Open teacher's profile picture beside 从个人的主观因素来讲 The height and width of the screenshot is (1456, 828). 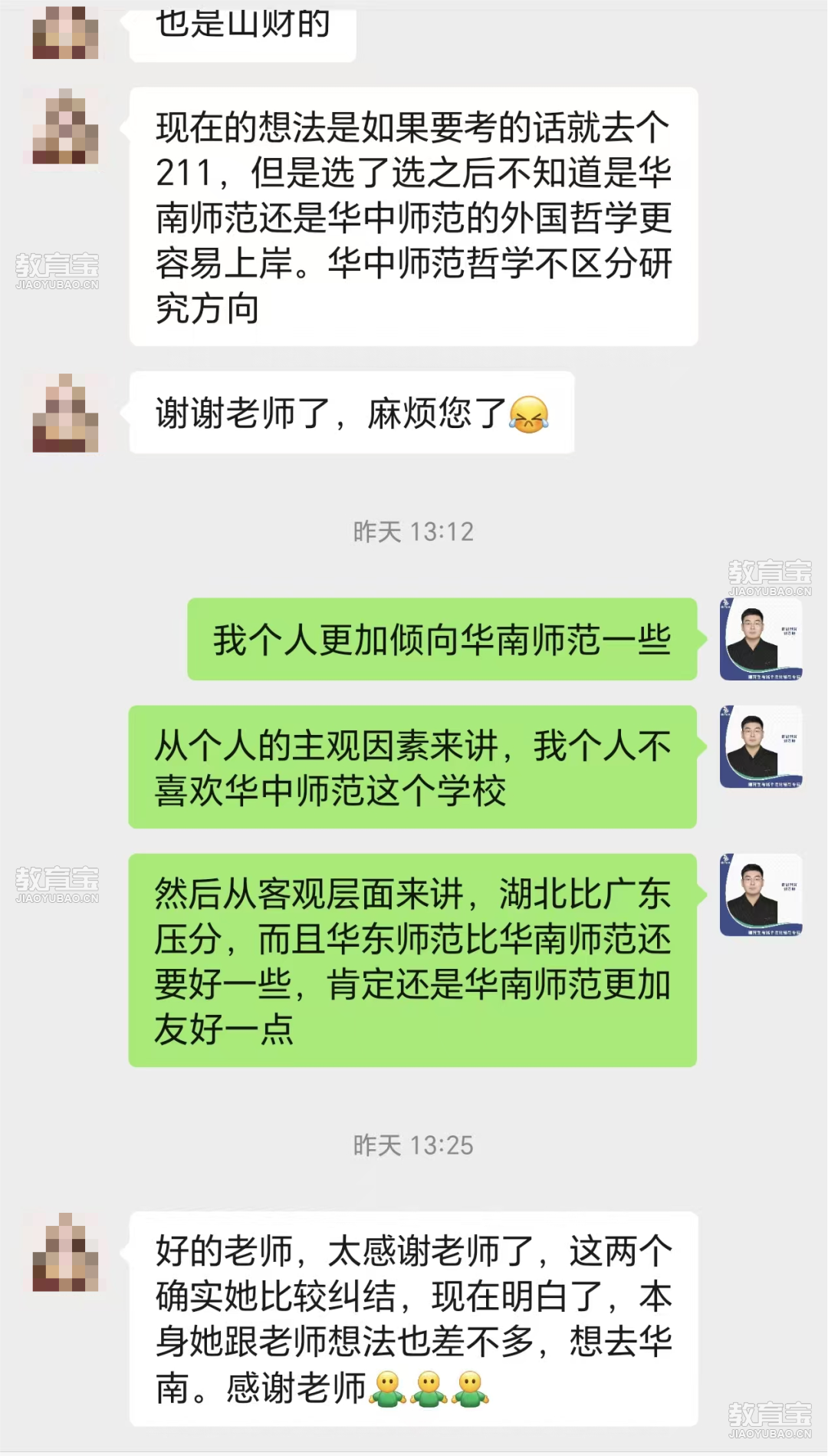(x=761, y=746)
